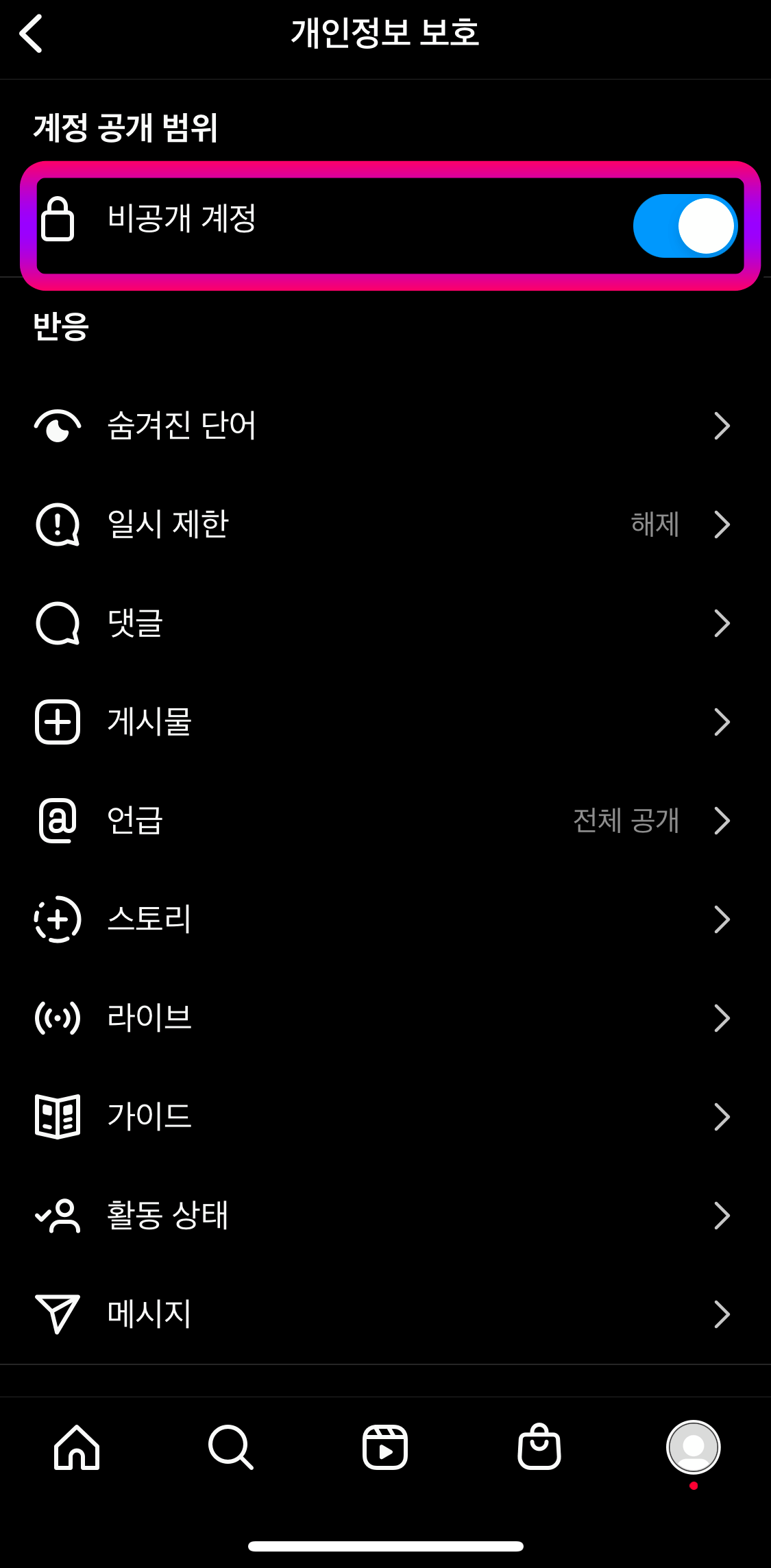Tap 전체 공개 next to 언급
The image size is (771, 1568).
[x=627, y=821]
